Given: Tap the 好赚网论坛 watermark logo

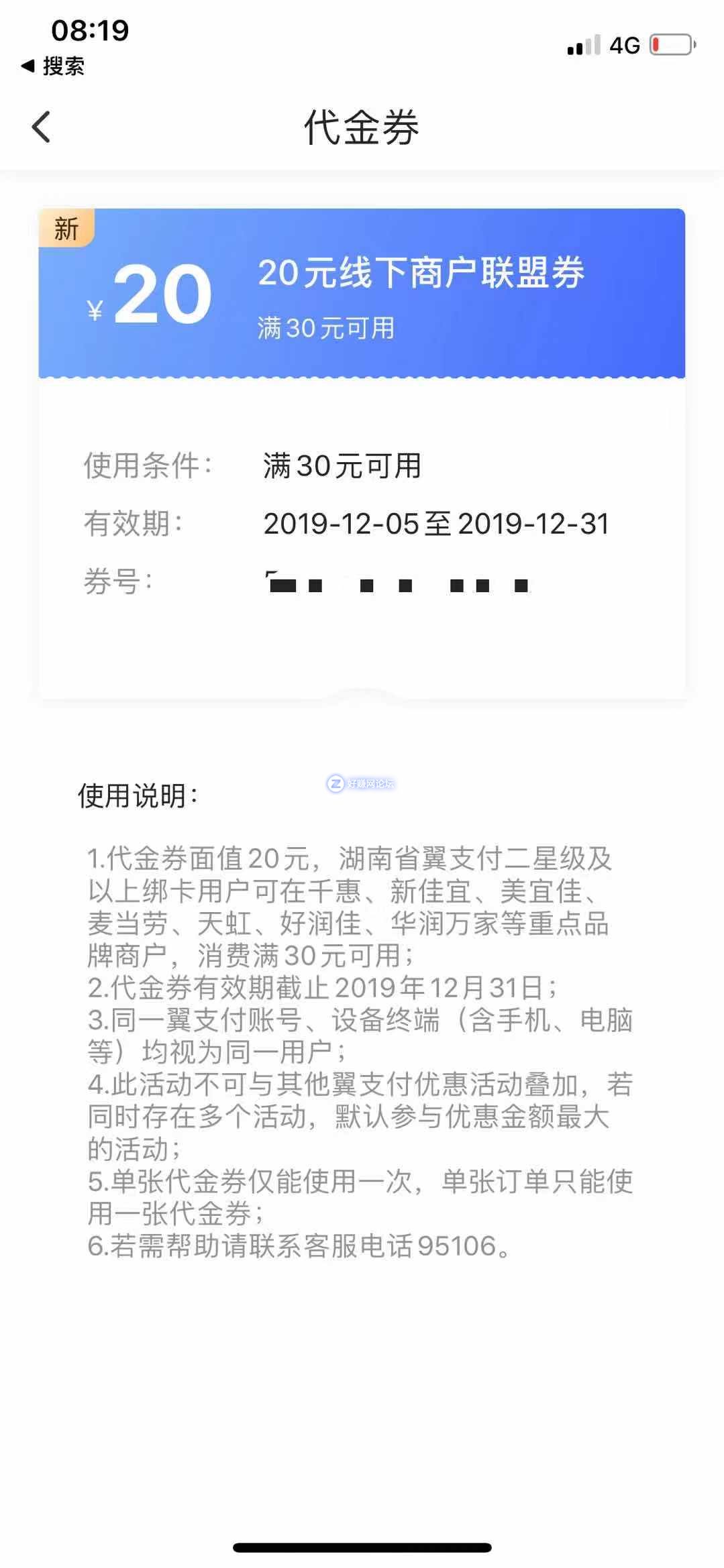Looking at the screenshot, I should coord(362,782).
